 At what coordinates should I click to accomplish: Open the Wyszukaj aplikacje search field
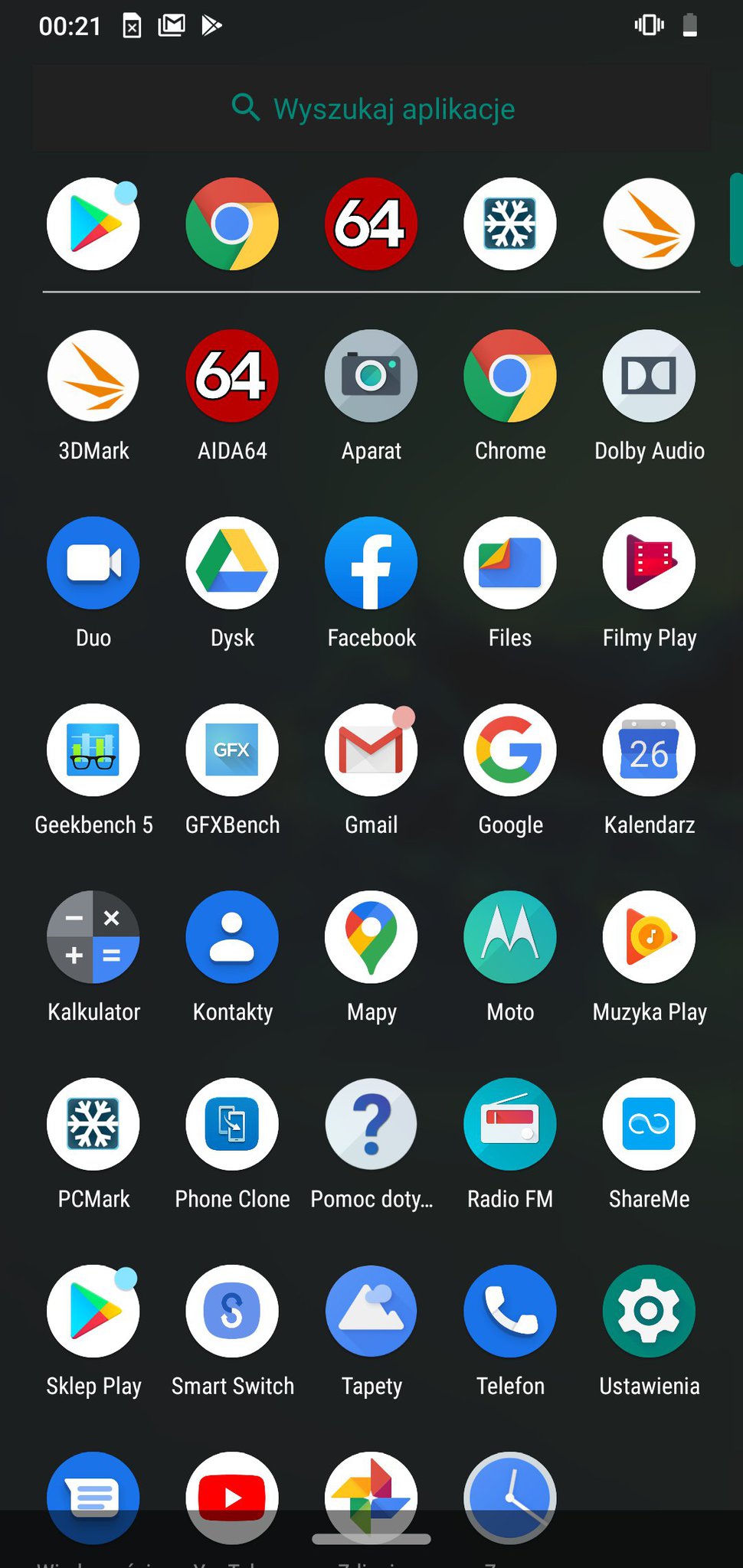coord(371,109)
